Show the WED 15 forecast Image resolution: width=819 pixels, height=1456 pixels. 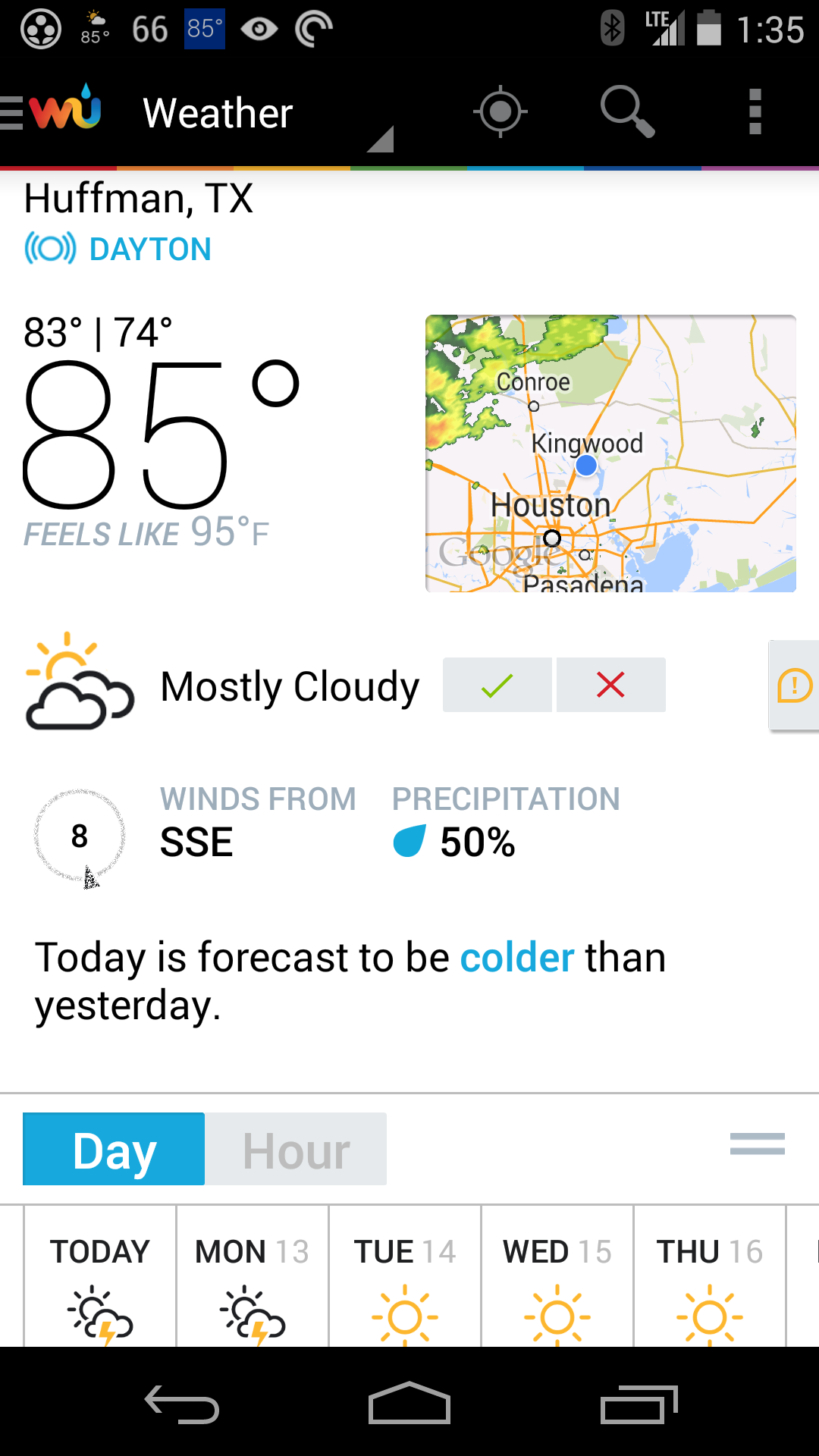557,1276
